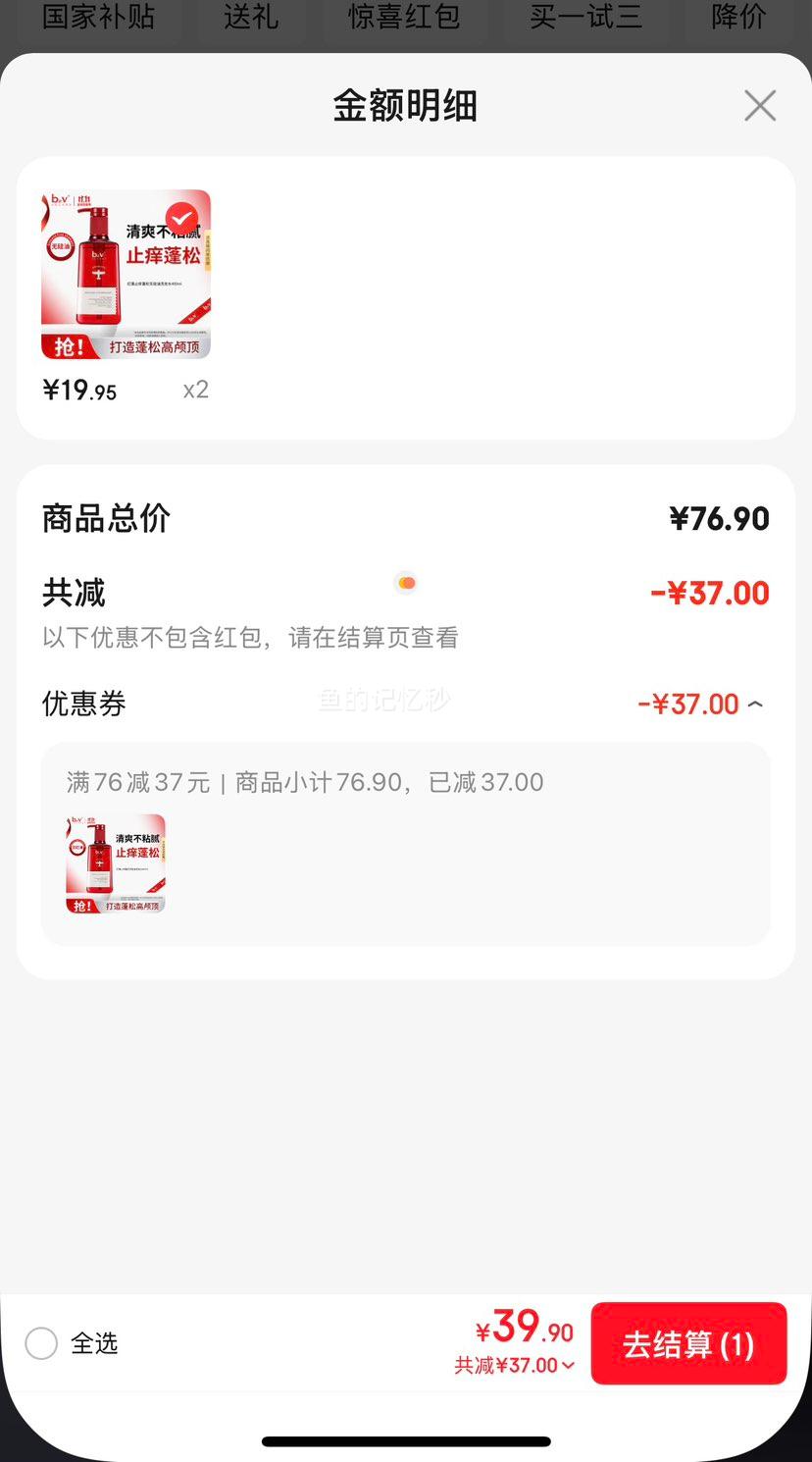Image resolution: width=812 pixels, height=1462 pixels.
Task: Tap the red checkmark badge on product image
Action: [179, 217]
